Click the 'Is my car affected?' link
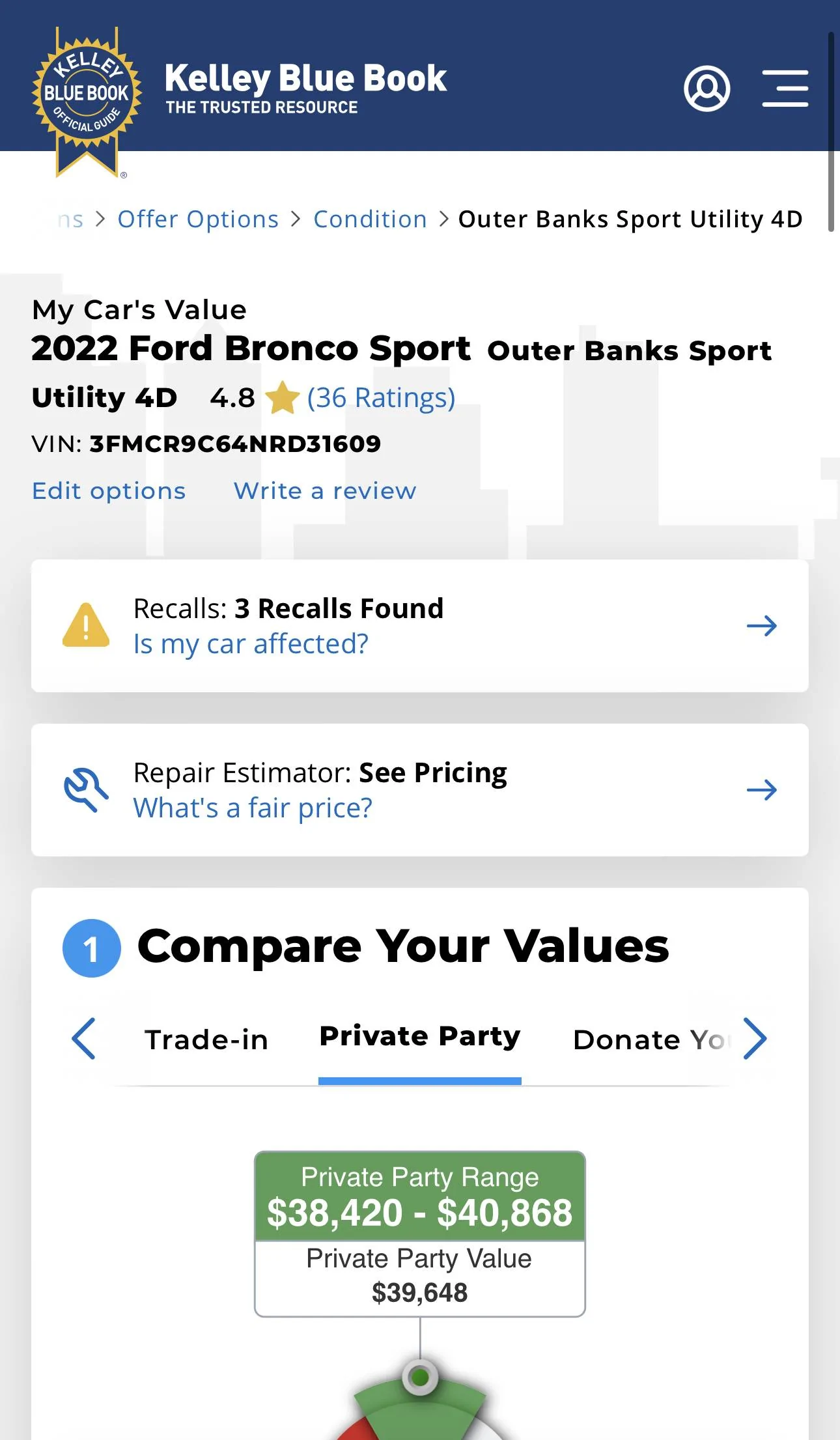The width and height of the screenshot is (840, 1440). 249,643
